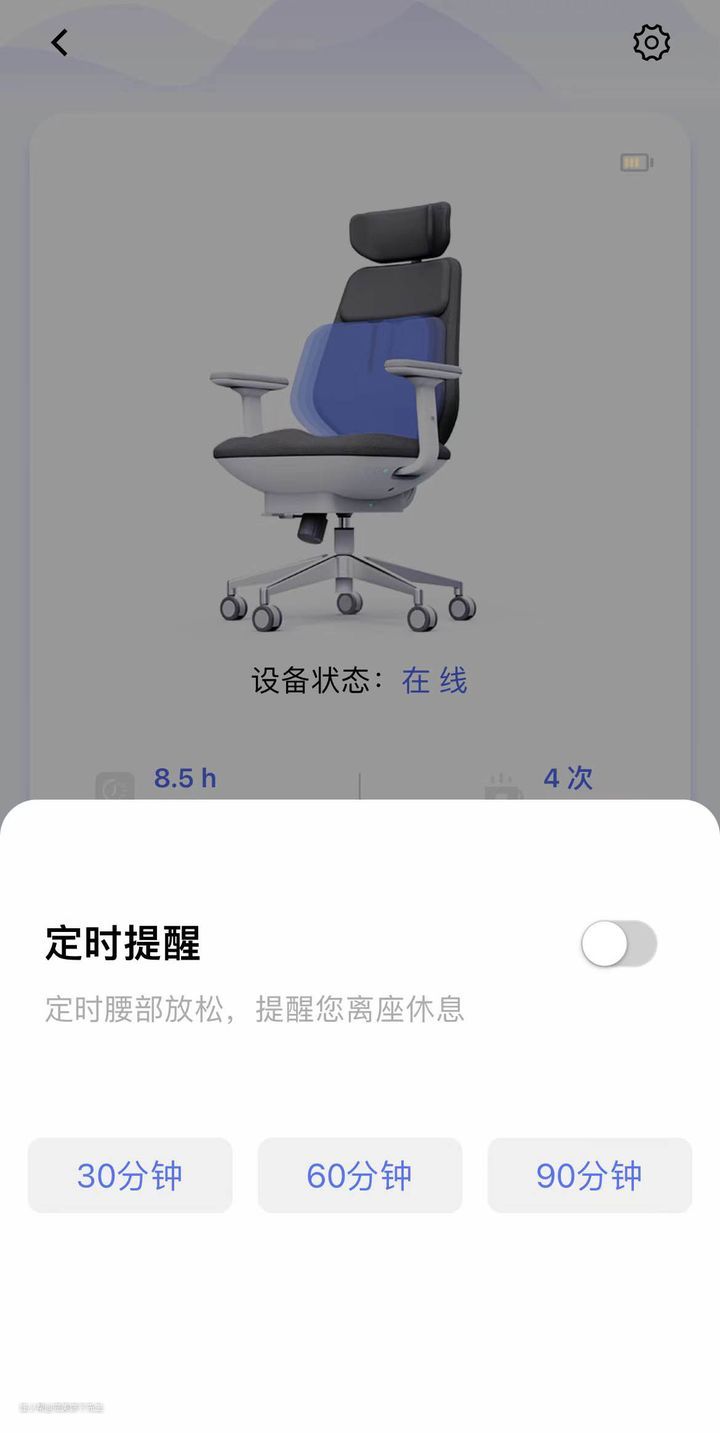Enable the 定时提醒 toggle
720x1433 pixels.
[x=619, y=944]
